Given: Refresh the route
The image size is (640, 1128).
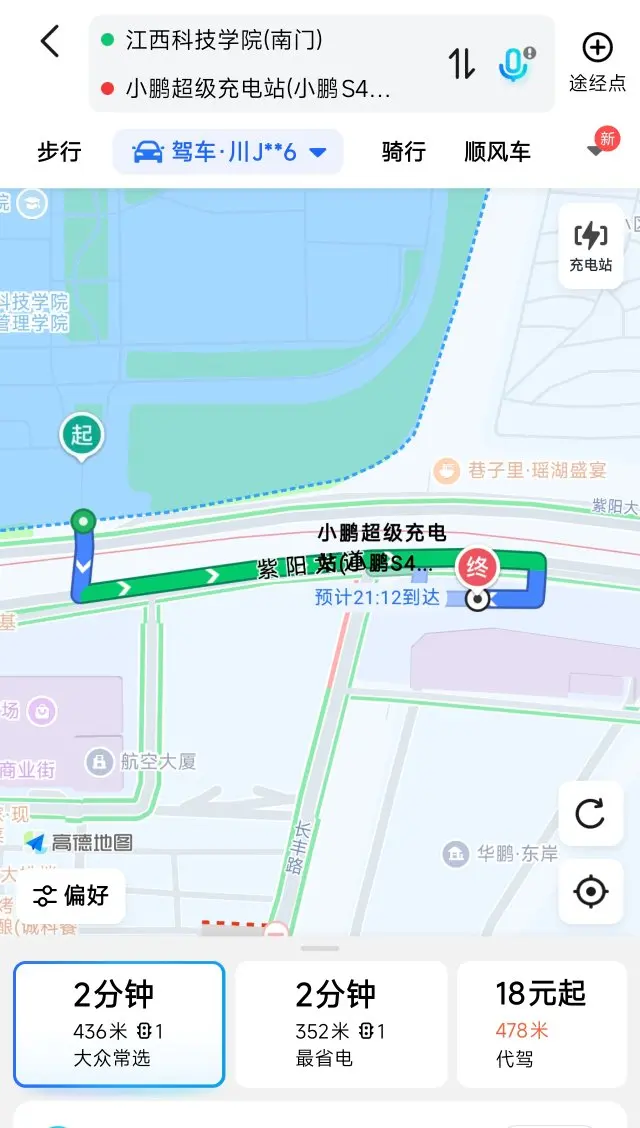Looking at the screenshot, I should point(591,814).
